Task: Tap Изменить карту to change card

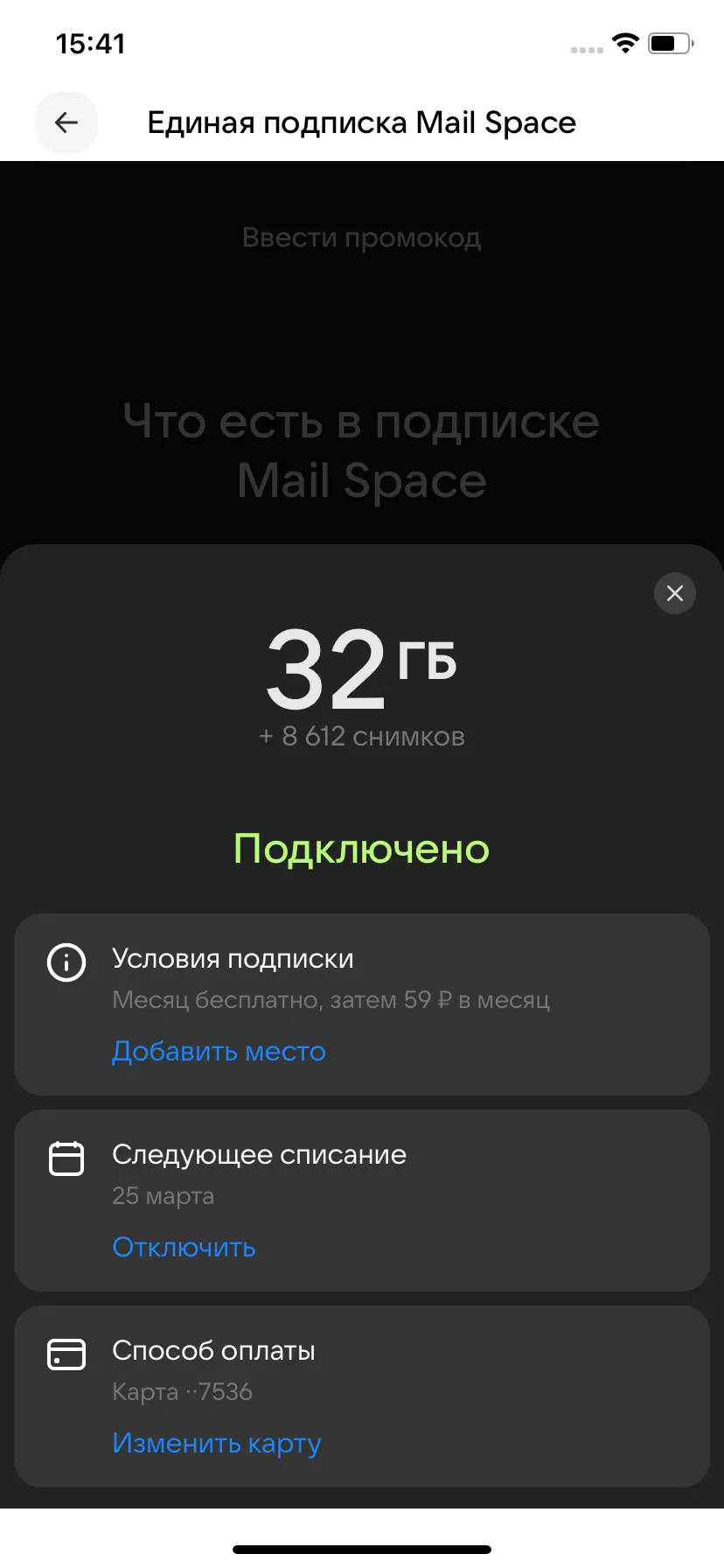Action: pyautogui.click(x=217, y=1443)
